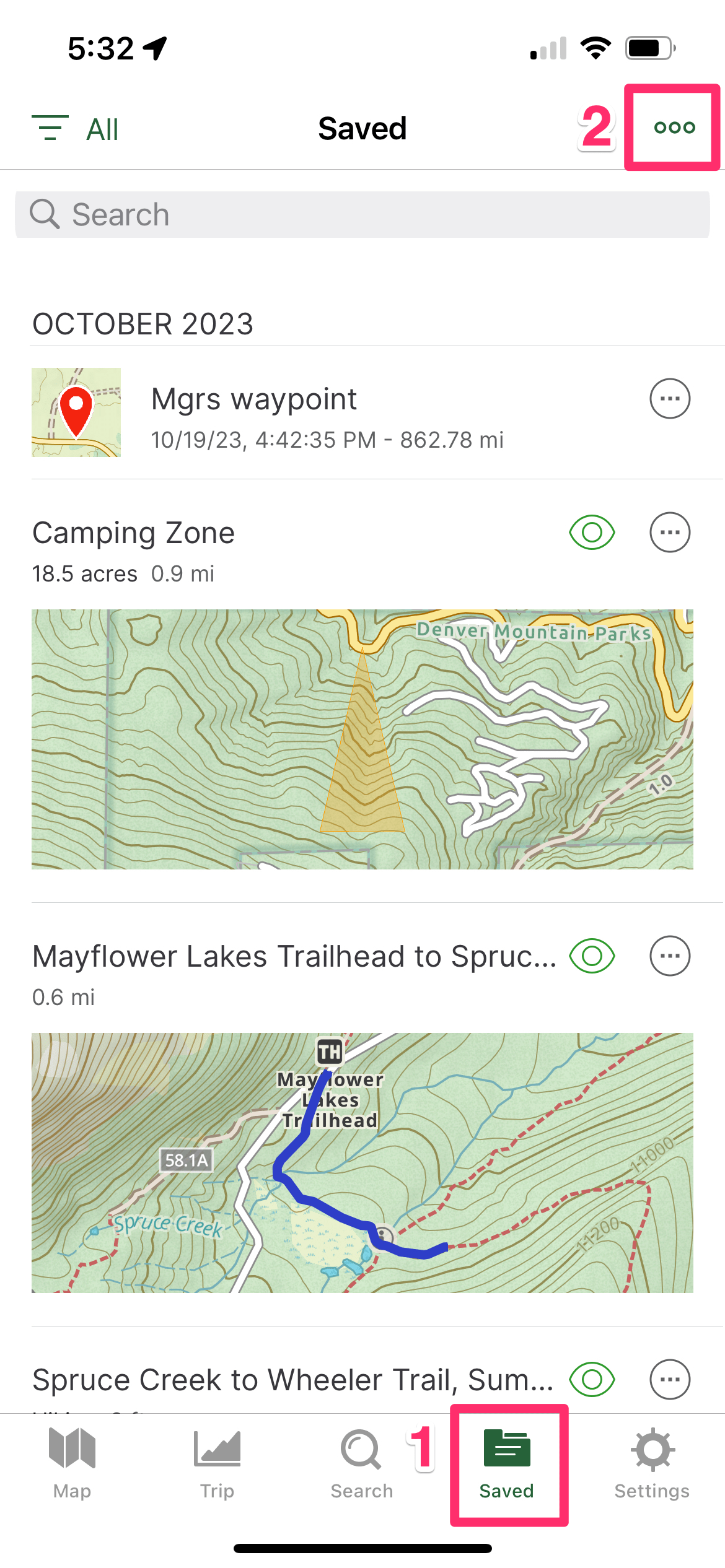Open options for Spruce Creek to Wheeler Trail

(671, 1380)
